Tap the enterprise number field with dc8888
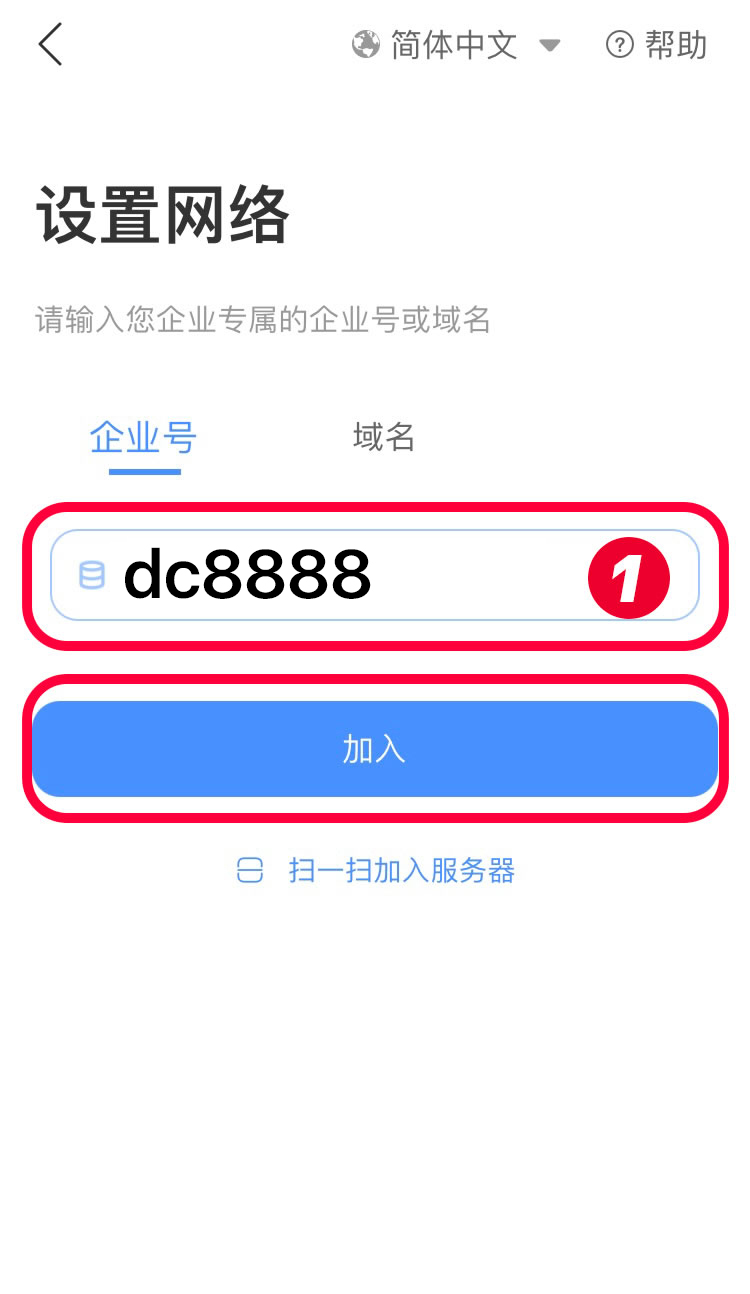 click(x=375, y=575)
